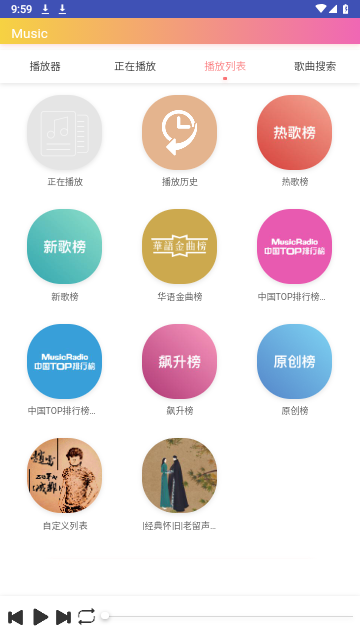Switch to the 播放器 tab
Viewport: 360px width, 640px height.
[x=45, y=66]
